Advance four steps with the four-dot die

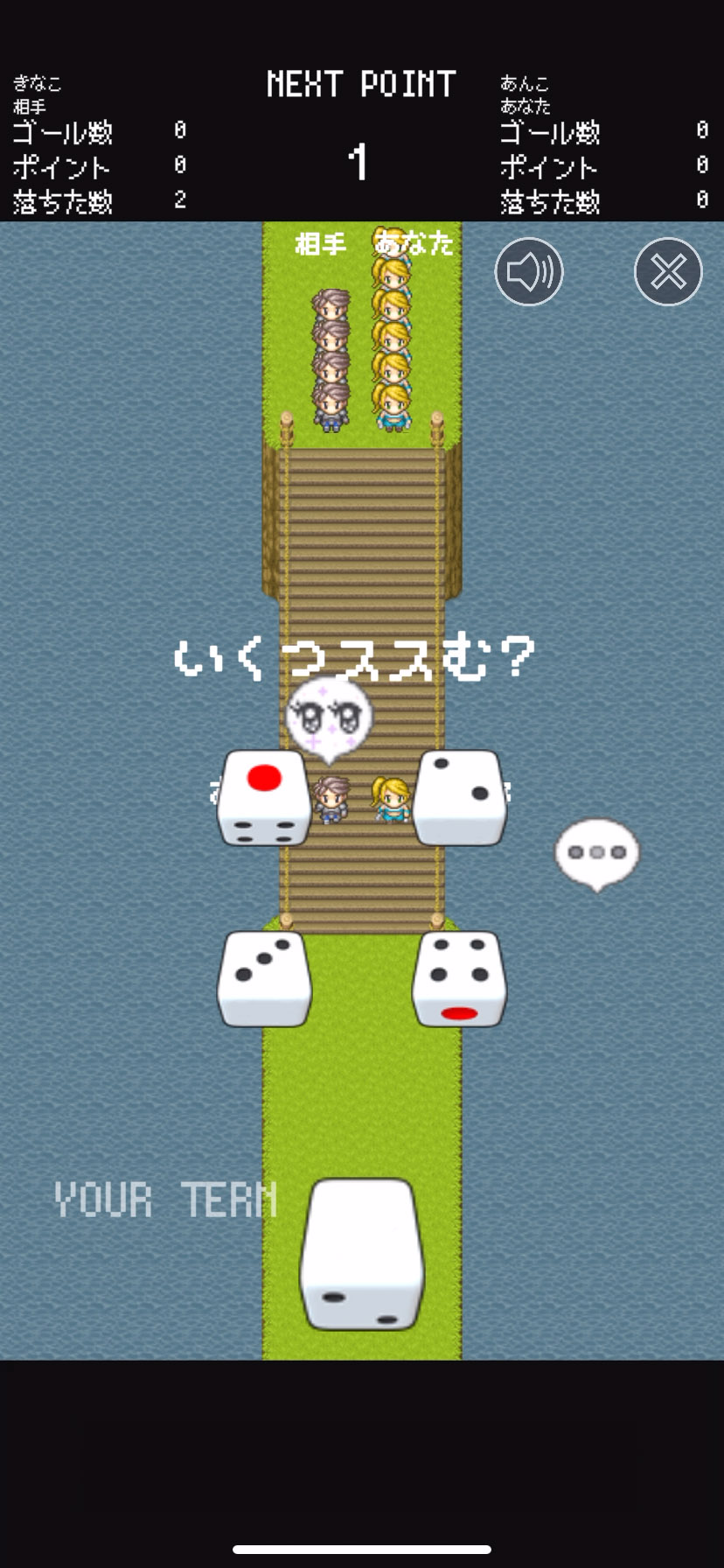460,978
